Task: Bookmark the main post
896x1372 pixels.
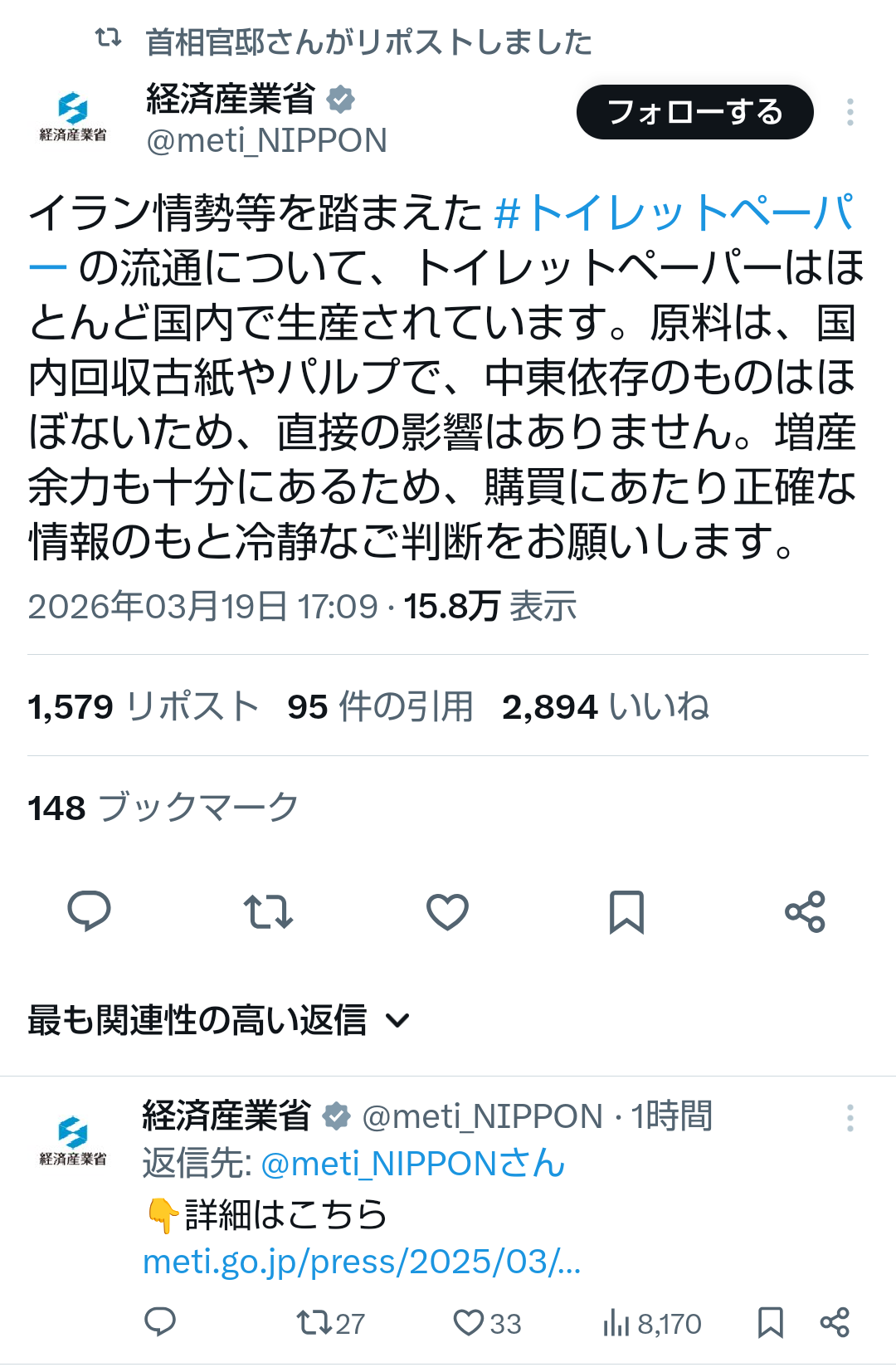Action: point(626,911)
